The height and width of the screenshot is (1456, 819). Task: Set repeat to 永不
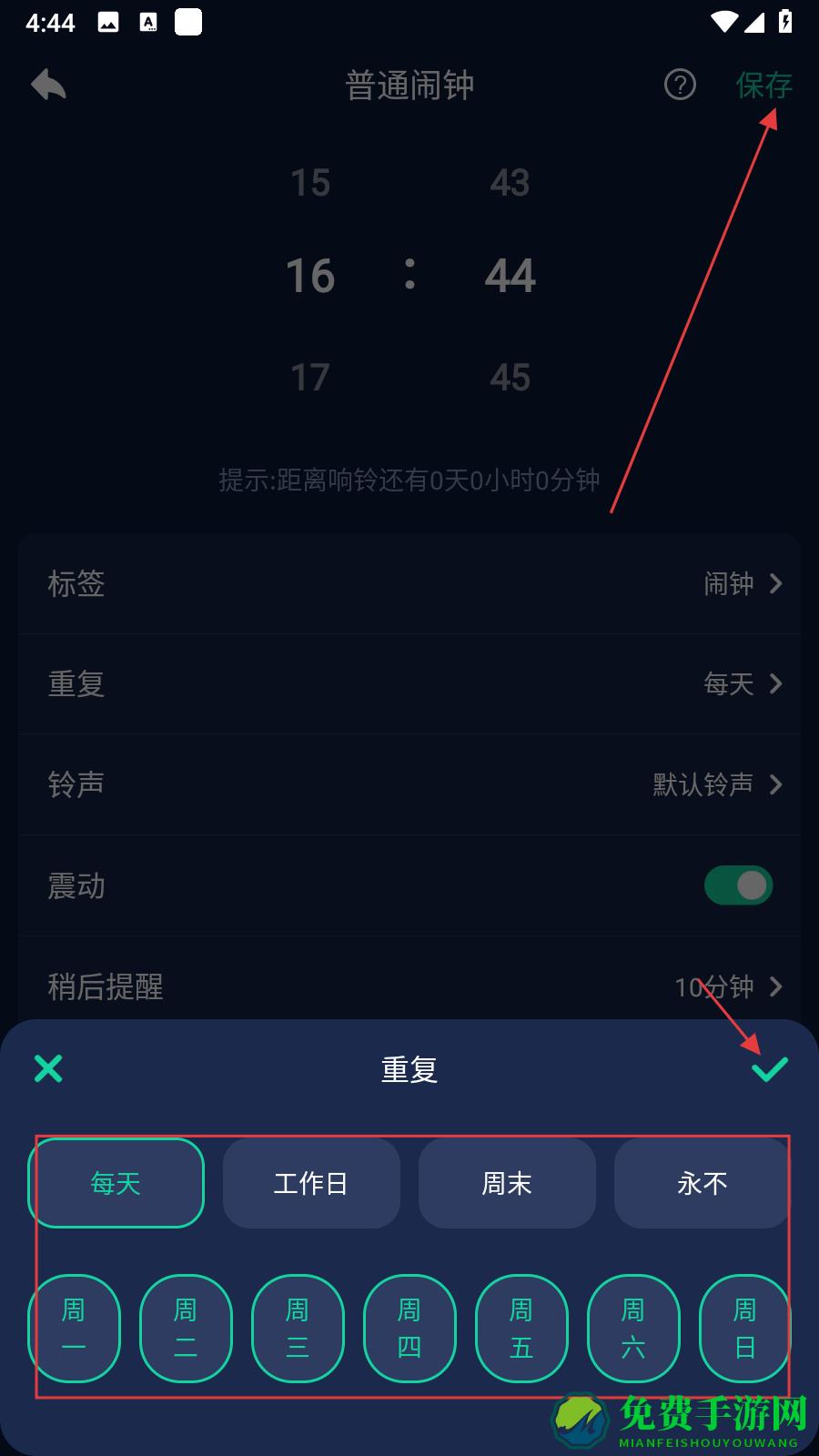click(x=702, y=1183)
